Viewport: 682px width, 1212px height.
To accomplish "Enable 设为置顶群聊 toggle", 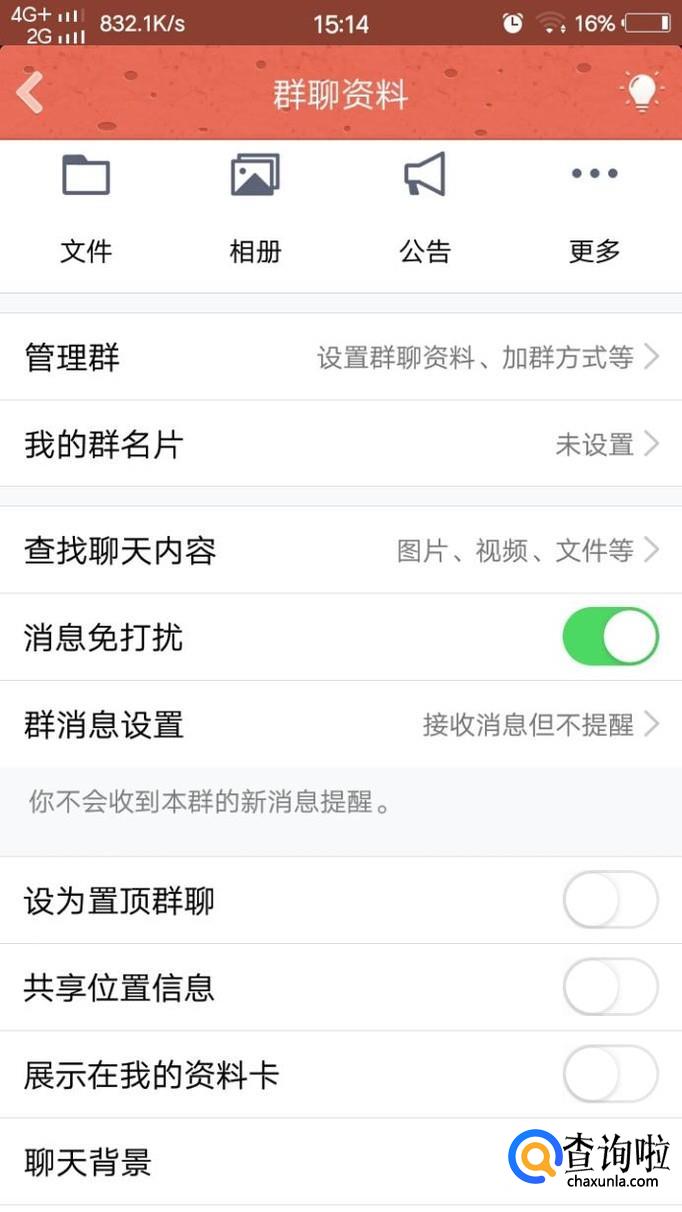I will click(610, 901).
